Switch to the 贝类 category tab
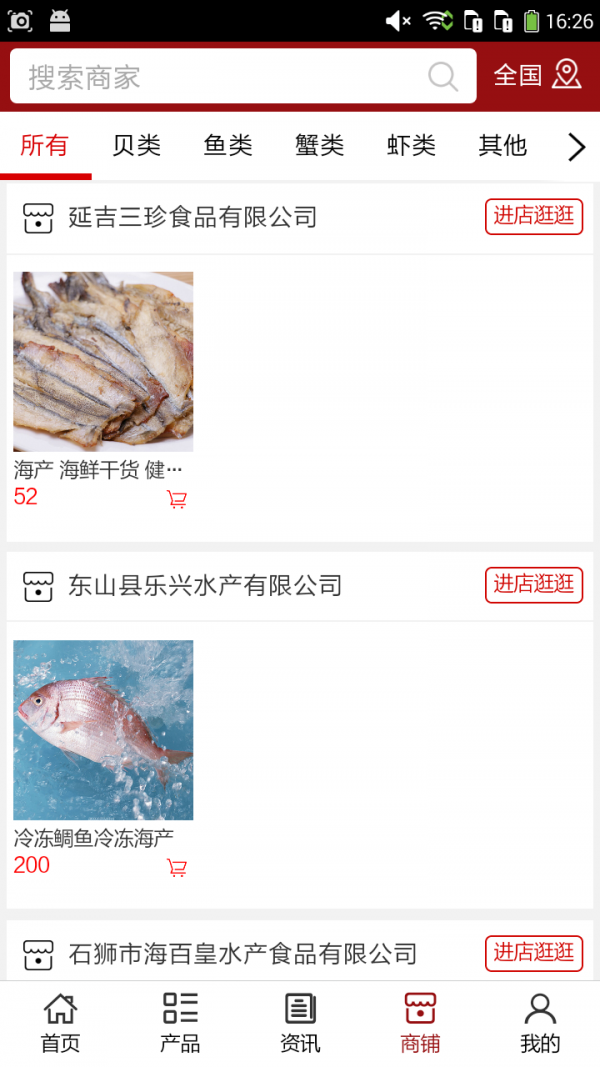The width and height of the screenshot is (600, 1067). pyautogui.click(x=136, y=146)
